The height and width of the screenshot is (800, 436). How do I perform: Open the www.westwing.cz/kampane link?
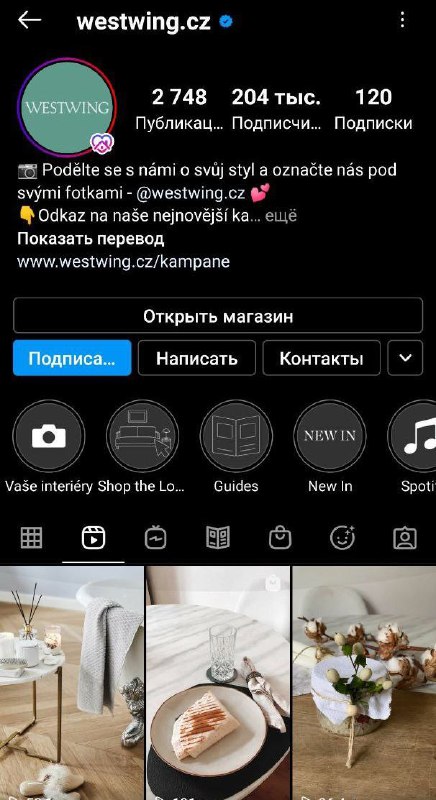click(123, 262)
